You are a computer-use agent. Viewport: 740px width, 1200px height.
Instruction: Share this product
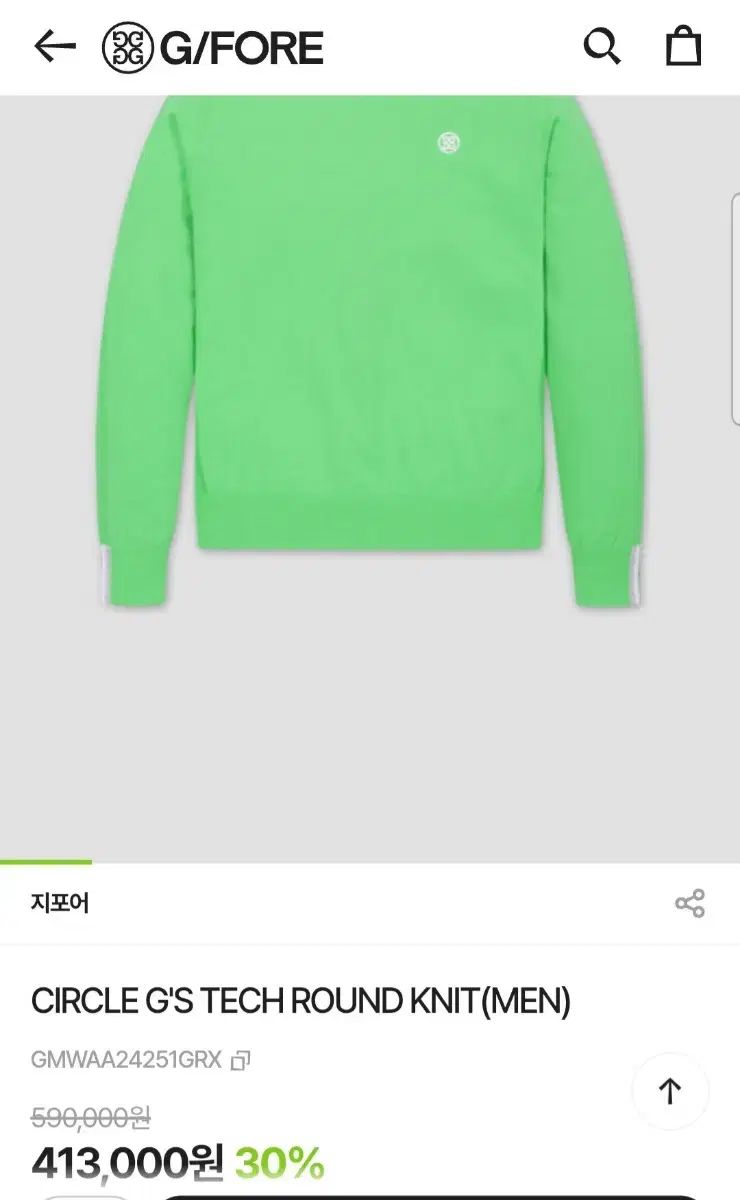(x=689, y=904)
